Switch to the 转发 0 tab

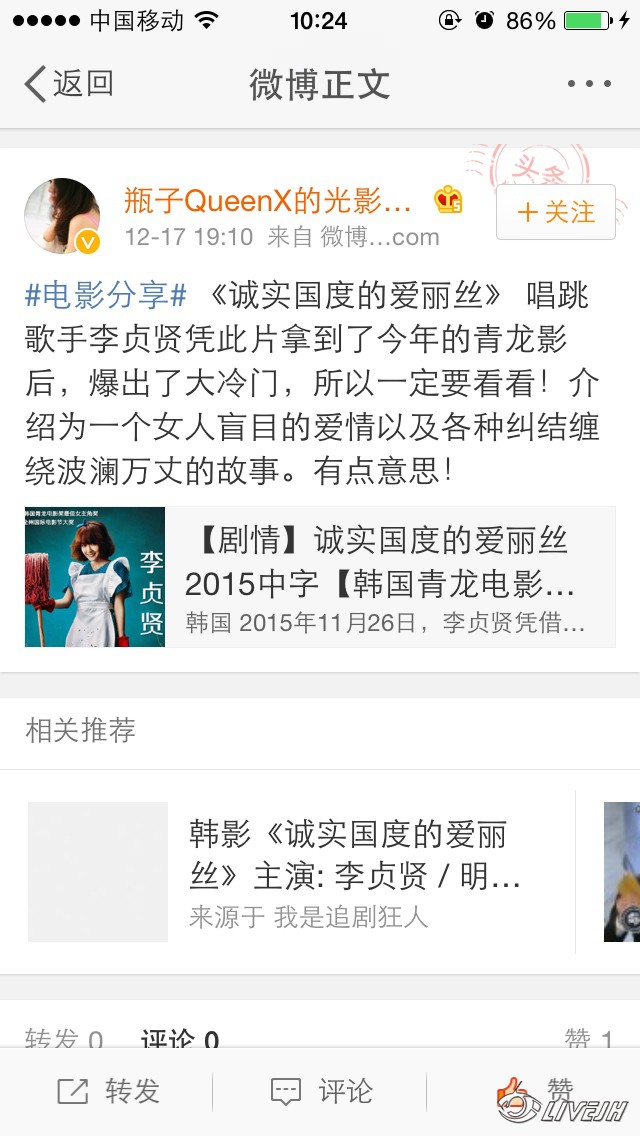pyautogui.click(x=64, y=1040)
